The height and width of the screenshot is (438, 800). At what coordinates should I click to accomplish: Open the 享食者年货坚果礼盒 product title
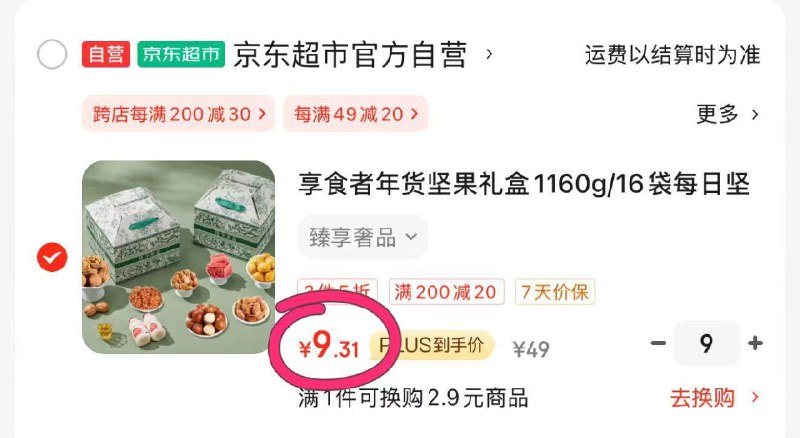tap(524, 185)
